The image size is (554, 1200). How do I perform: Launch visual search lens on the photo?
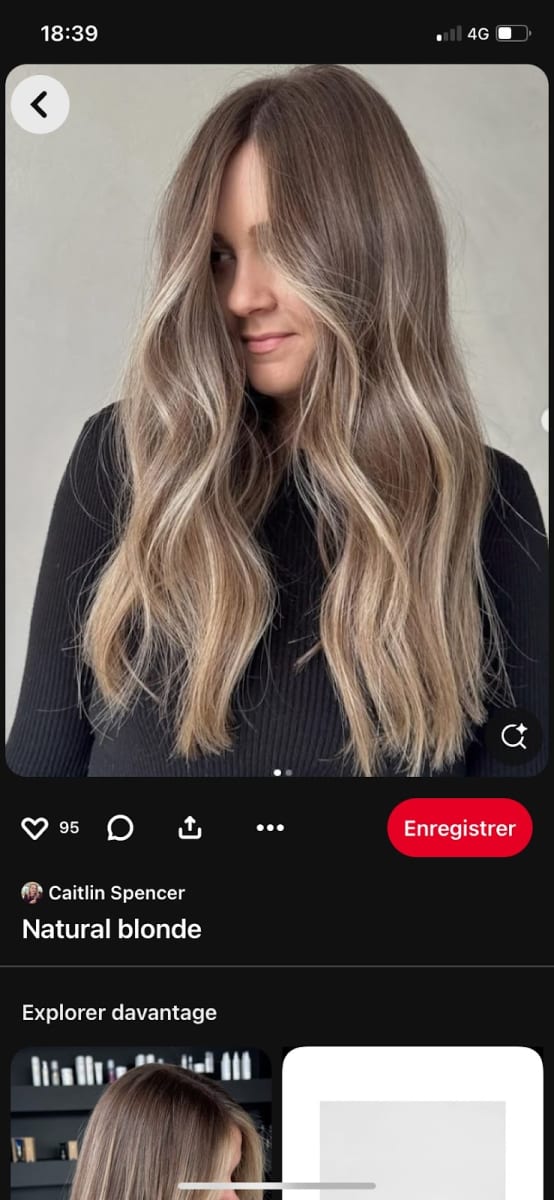(x=514, y=737)
